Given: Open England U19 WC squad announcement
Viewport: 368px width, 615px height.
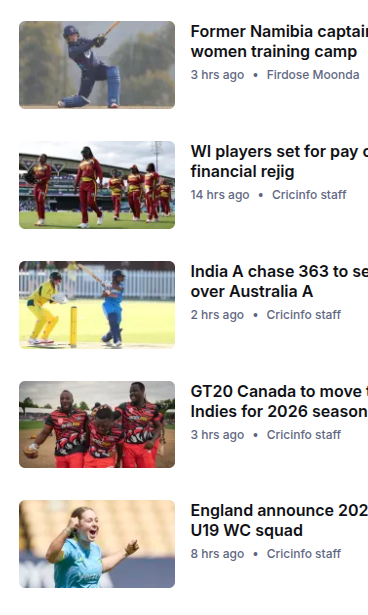Looking at the screenshot, I should click(279, 520).
